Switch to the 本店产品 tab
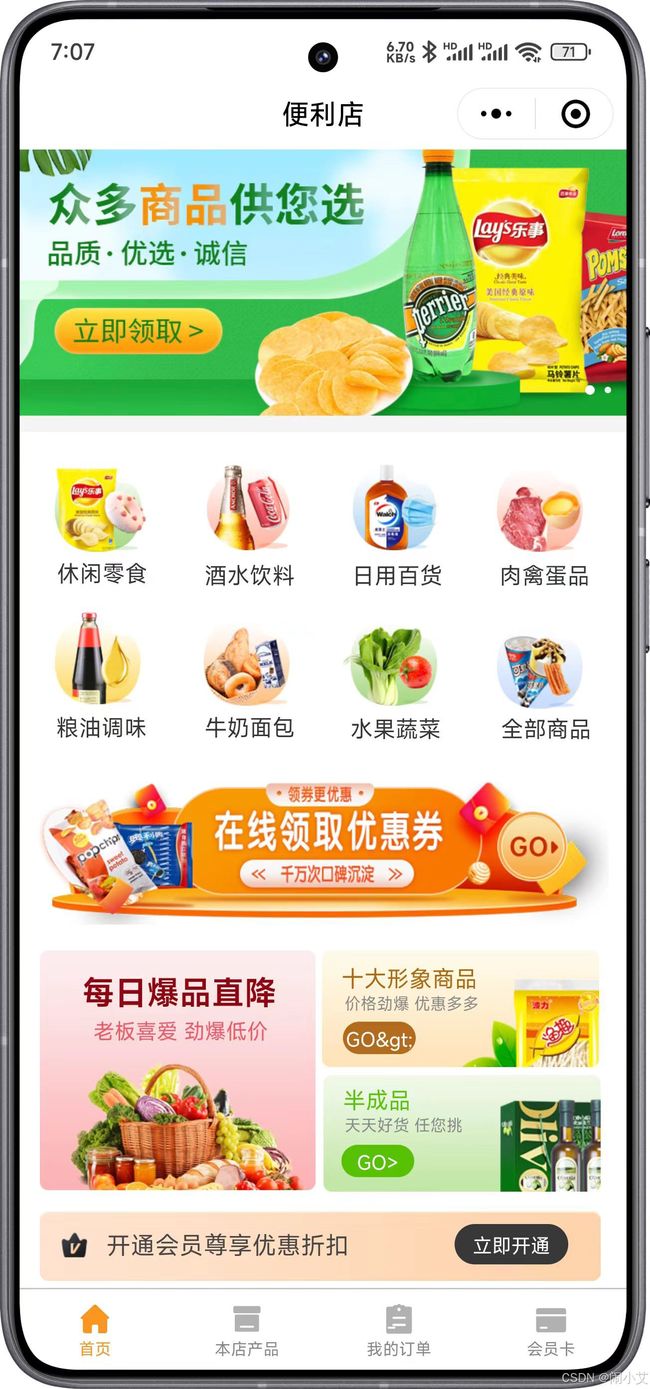The width and height of the screenshot is (650, 1389). (x=247, y=1331)
